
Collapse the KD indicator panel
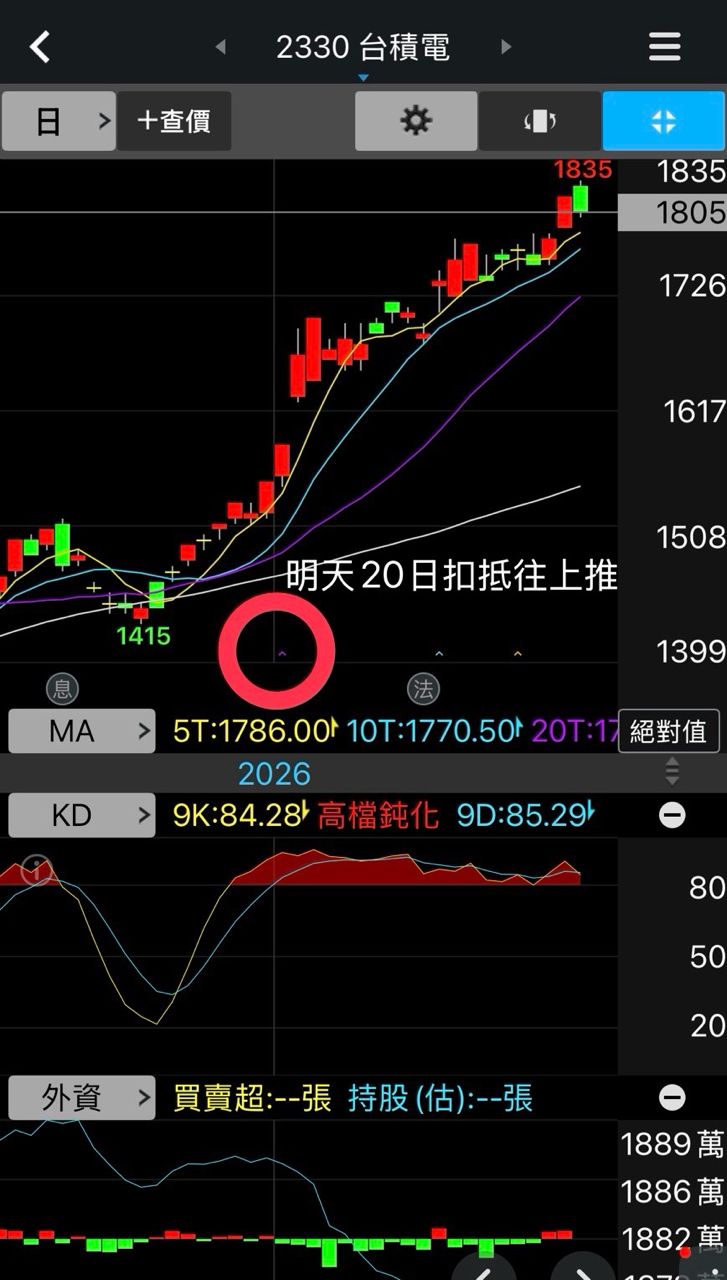coord(672,816)
